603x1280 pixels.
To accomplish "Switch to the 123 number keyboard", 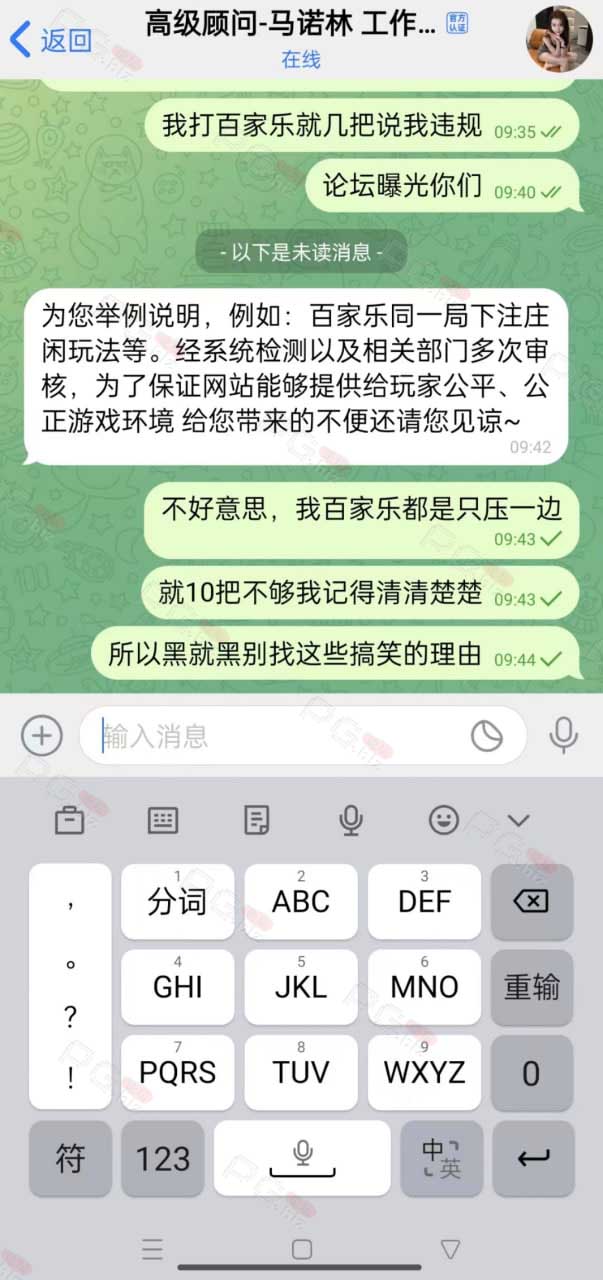I will coord(163,1159).
